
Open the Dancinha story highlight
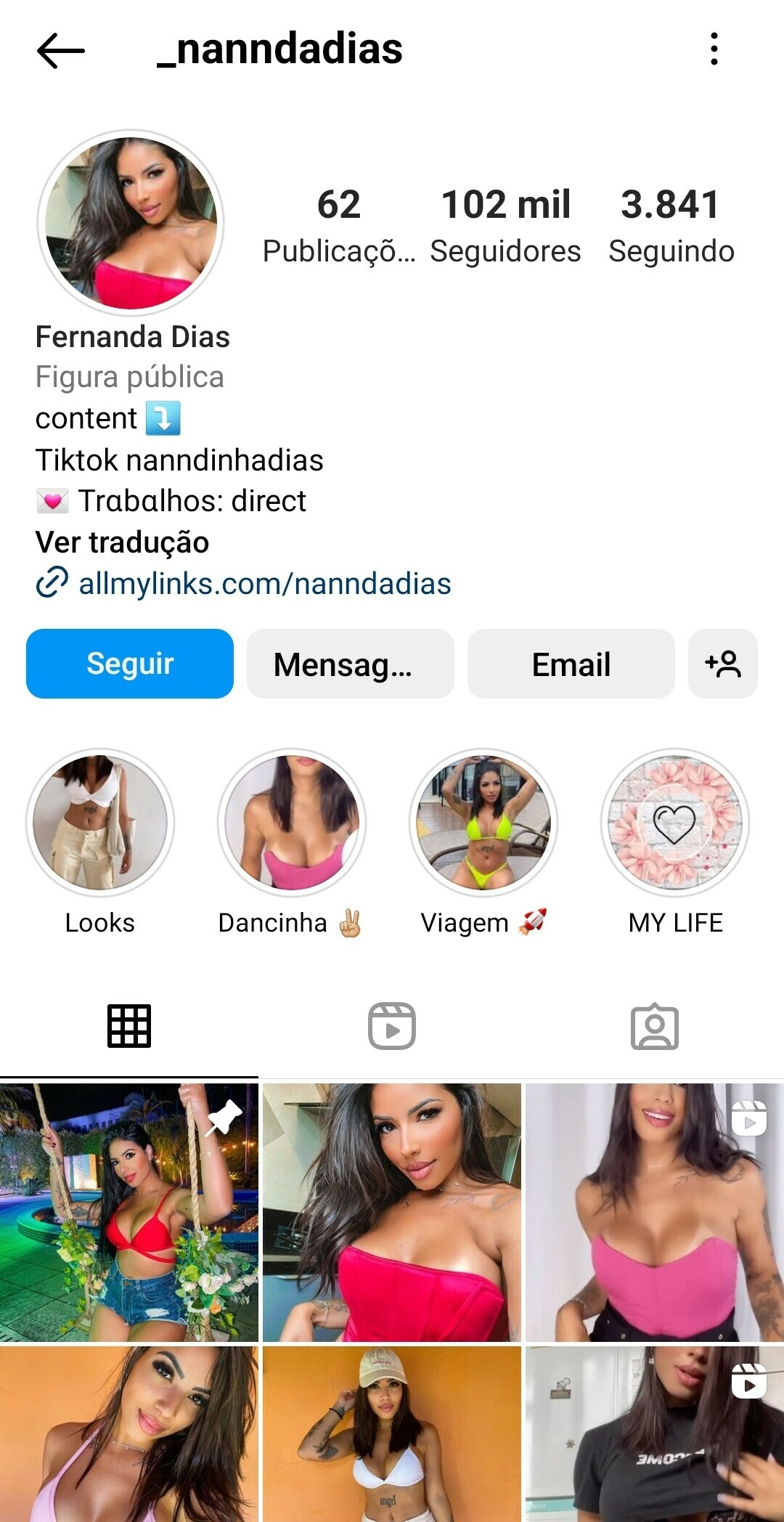pyautogui.click(x=292, y=823)
